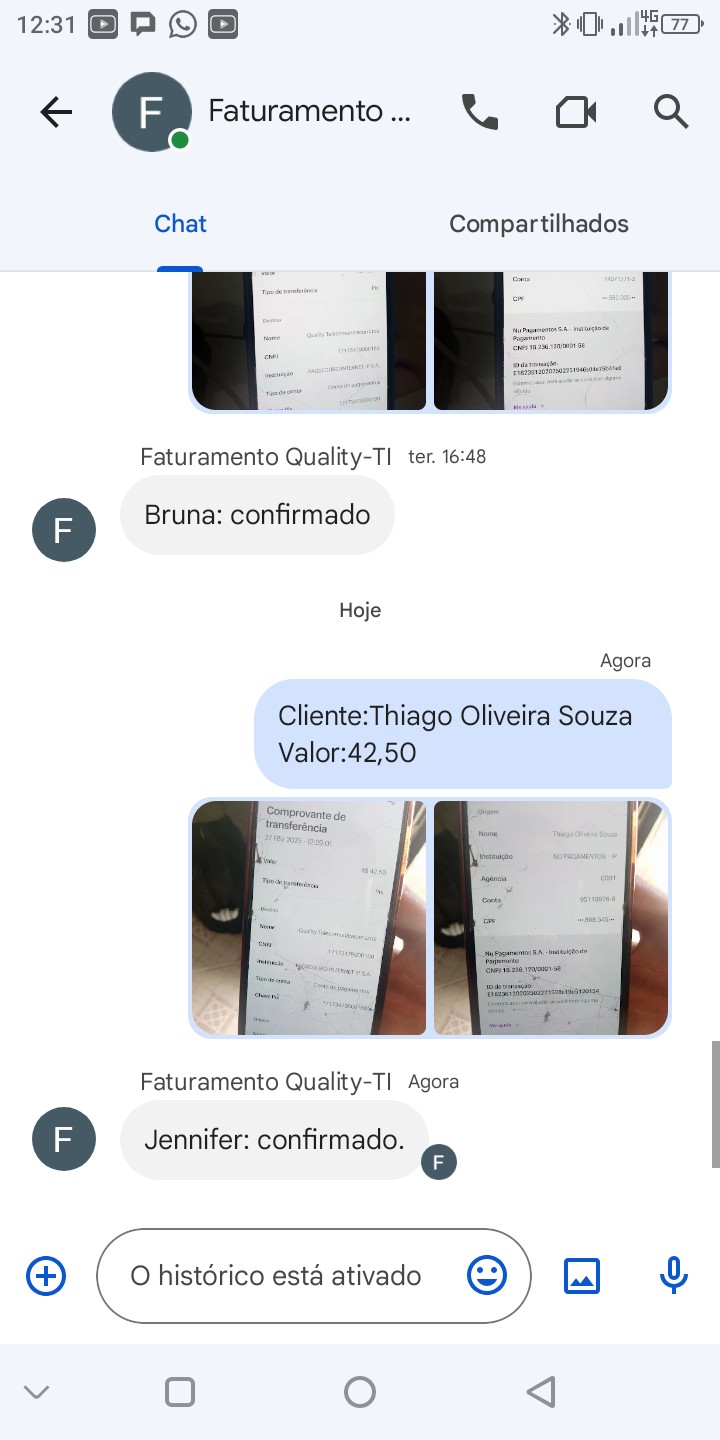
Task: Switch to the Compartilhados tab
Action: tap(538, 224)
